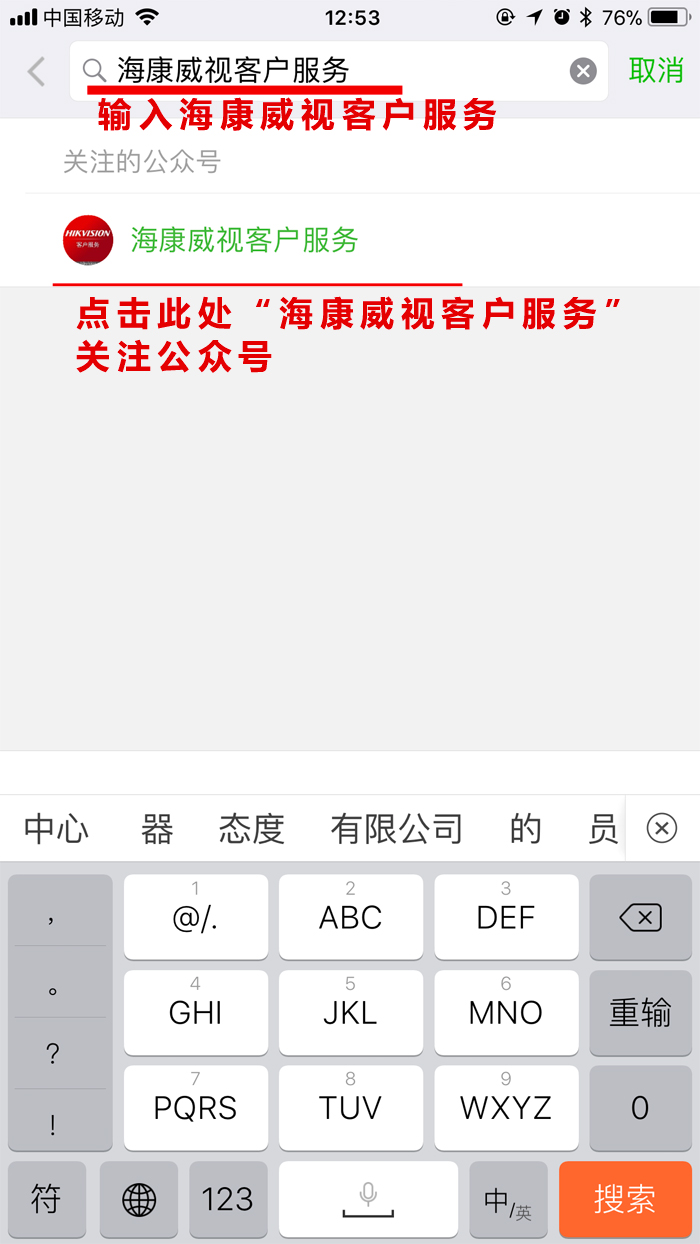Toggle the 中/英 language key
This screenshot has height=1244, width=700.
click(x=508, y=1199)
